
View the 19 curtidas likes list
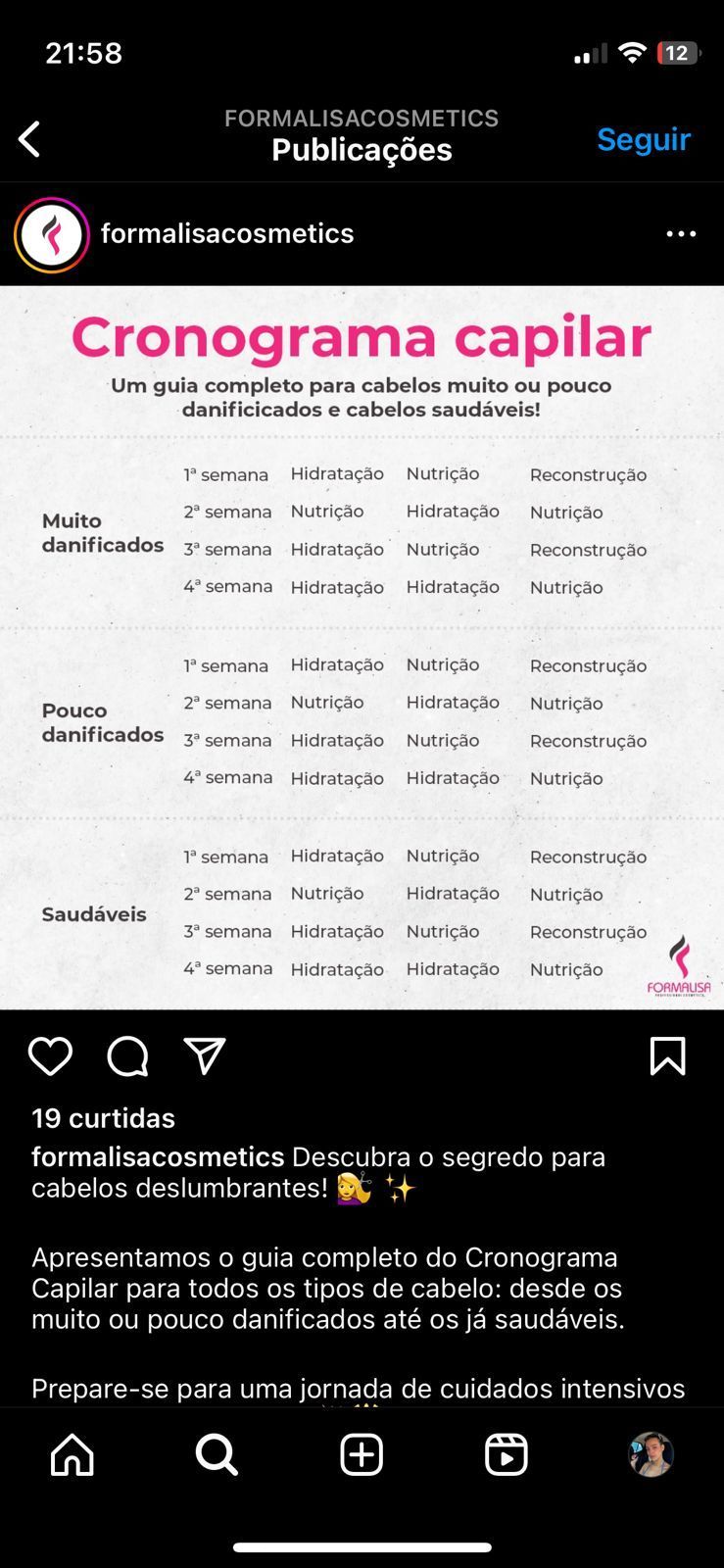[103, 1118]
